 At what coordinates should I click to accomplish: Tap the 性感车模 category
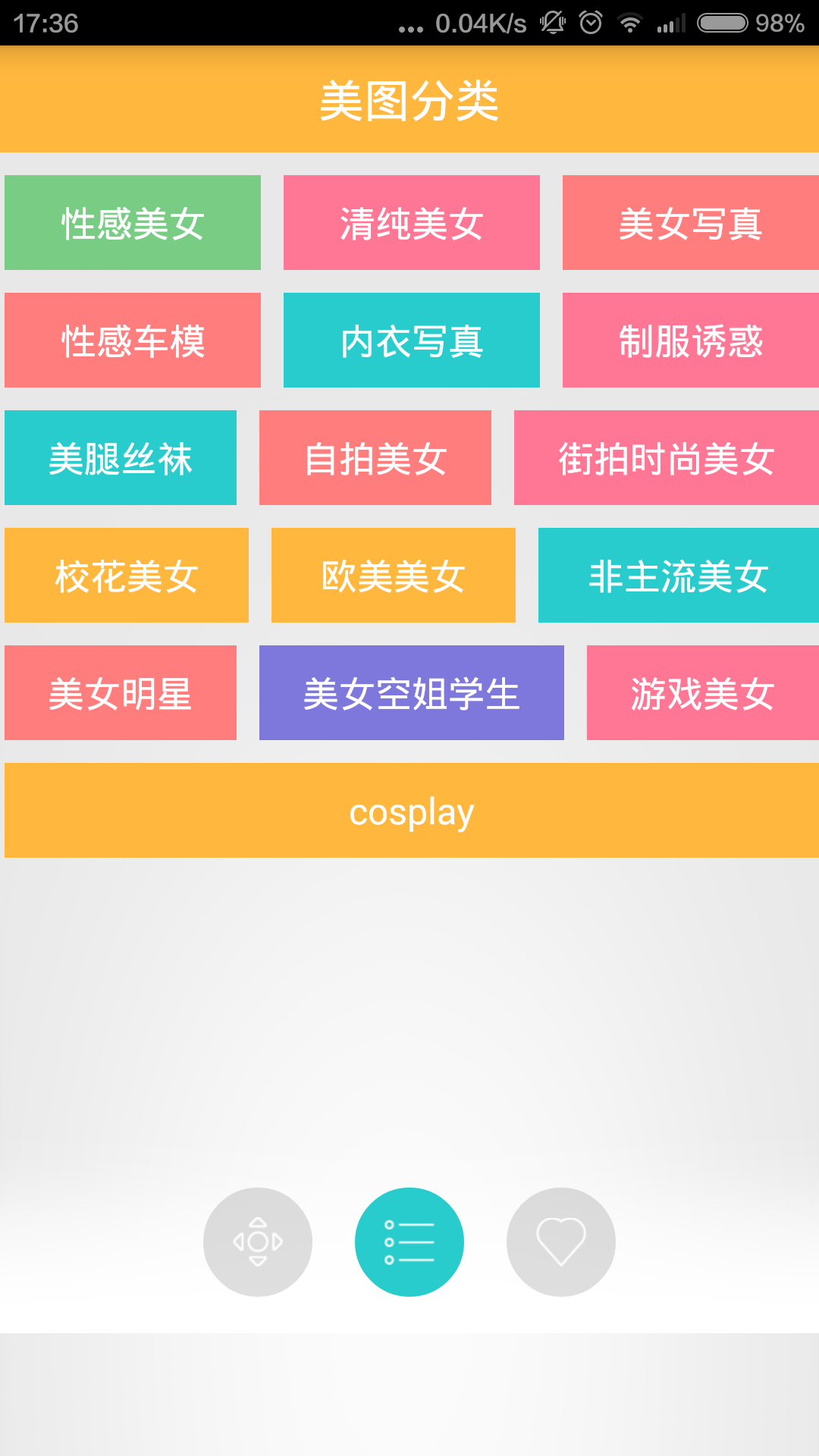[x=133, y=340]
